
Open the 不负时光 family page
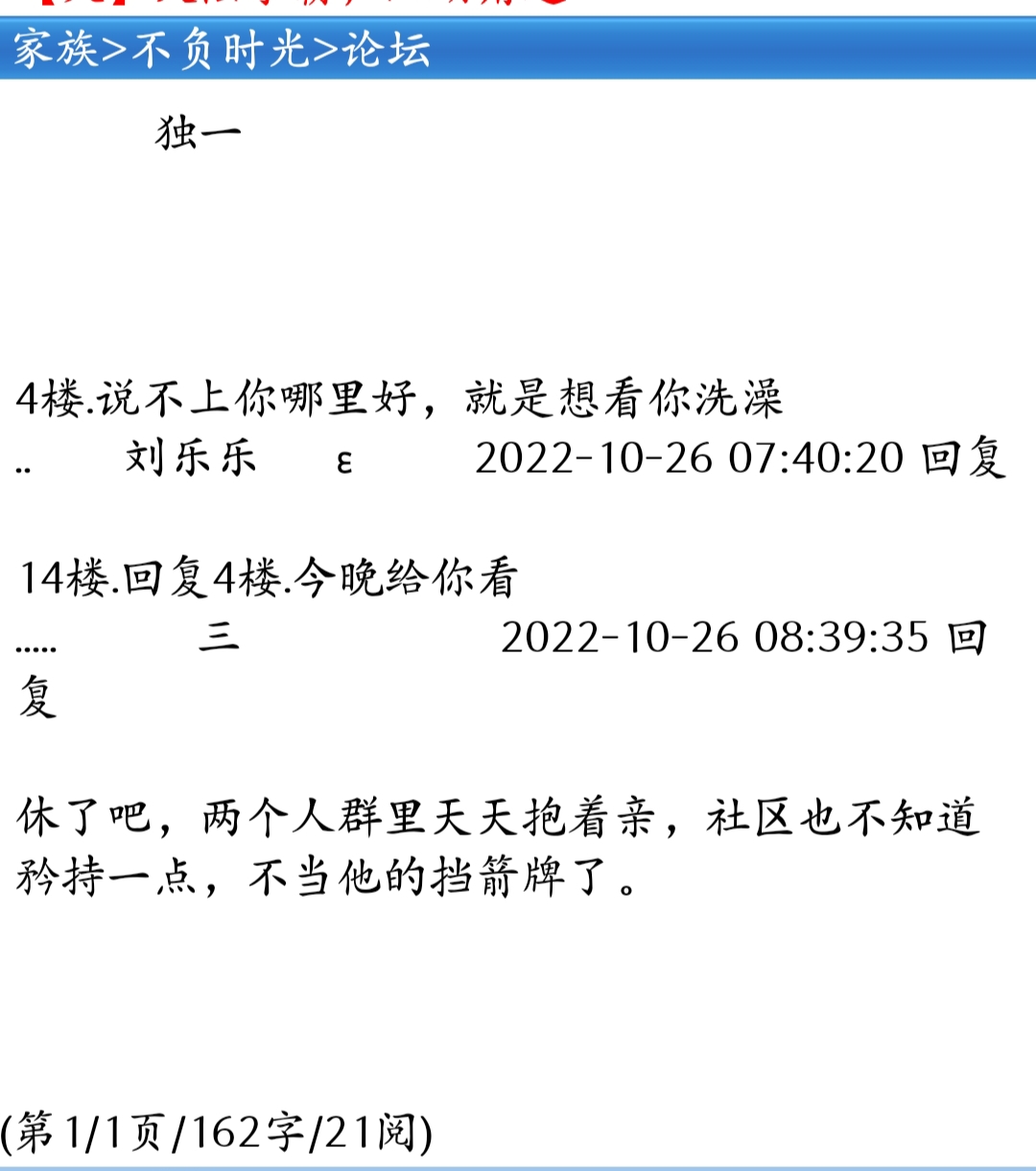(x=221, y=50)
